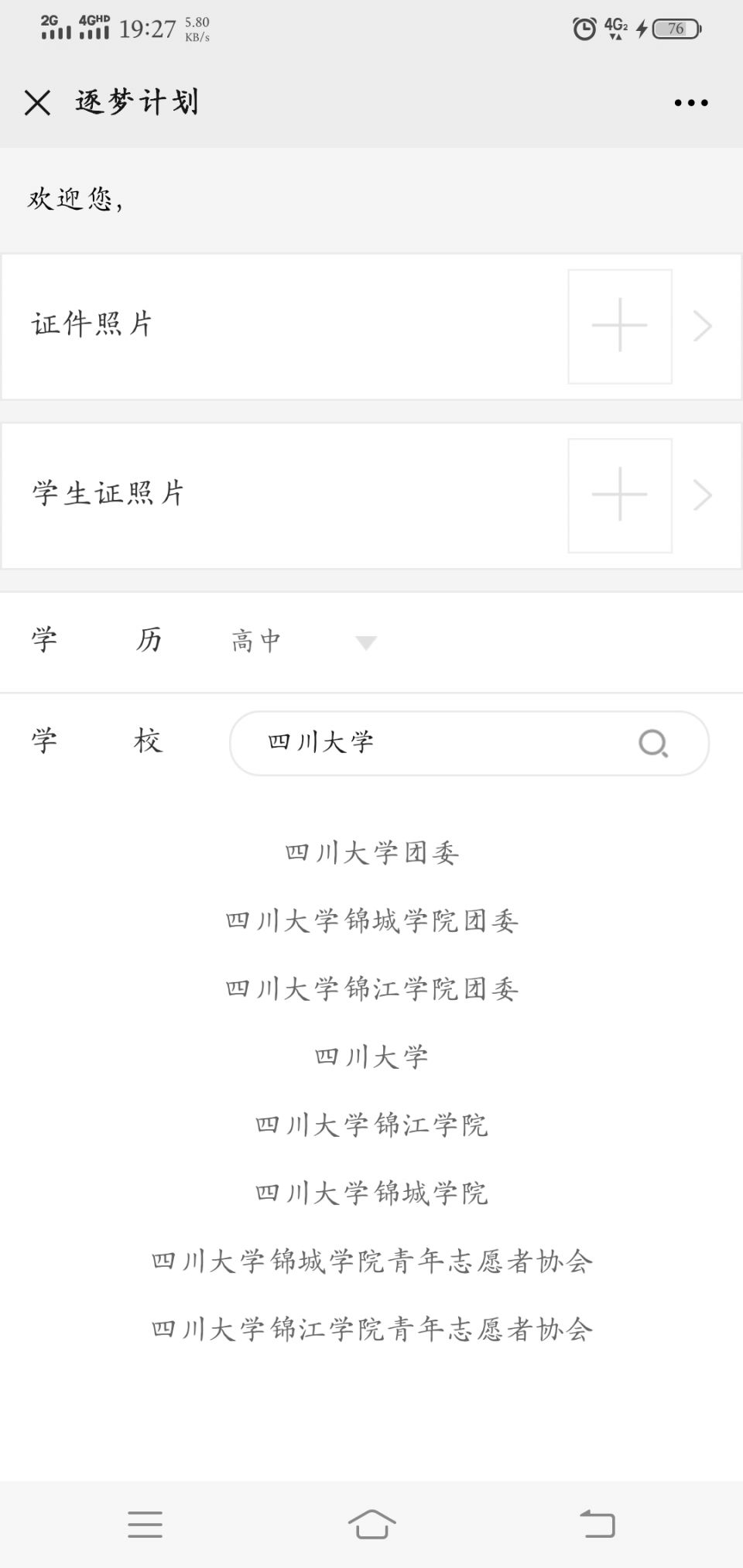The image size is (743, 1568).
Task: Pick 四川大学锦江学院
Action: tap(371, 1125)
